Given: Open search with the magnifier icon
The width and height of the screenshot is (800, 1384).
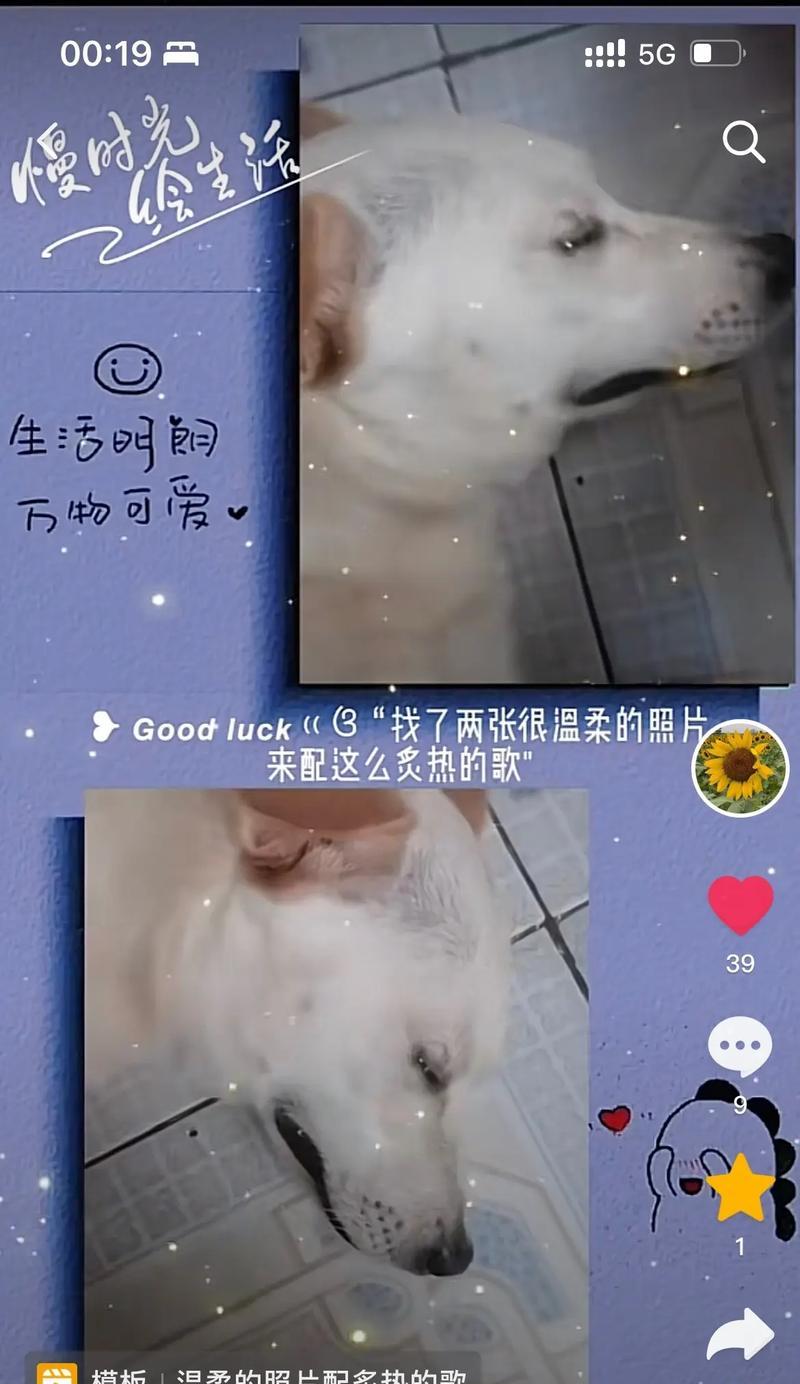Looking at the screenshot, I should pyautogui.click(x=744, y=143).
